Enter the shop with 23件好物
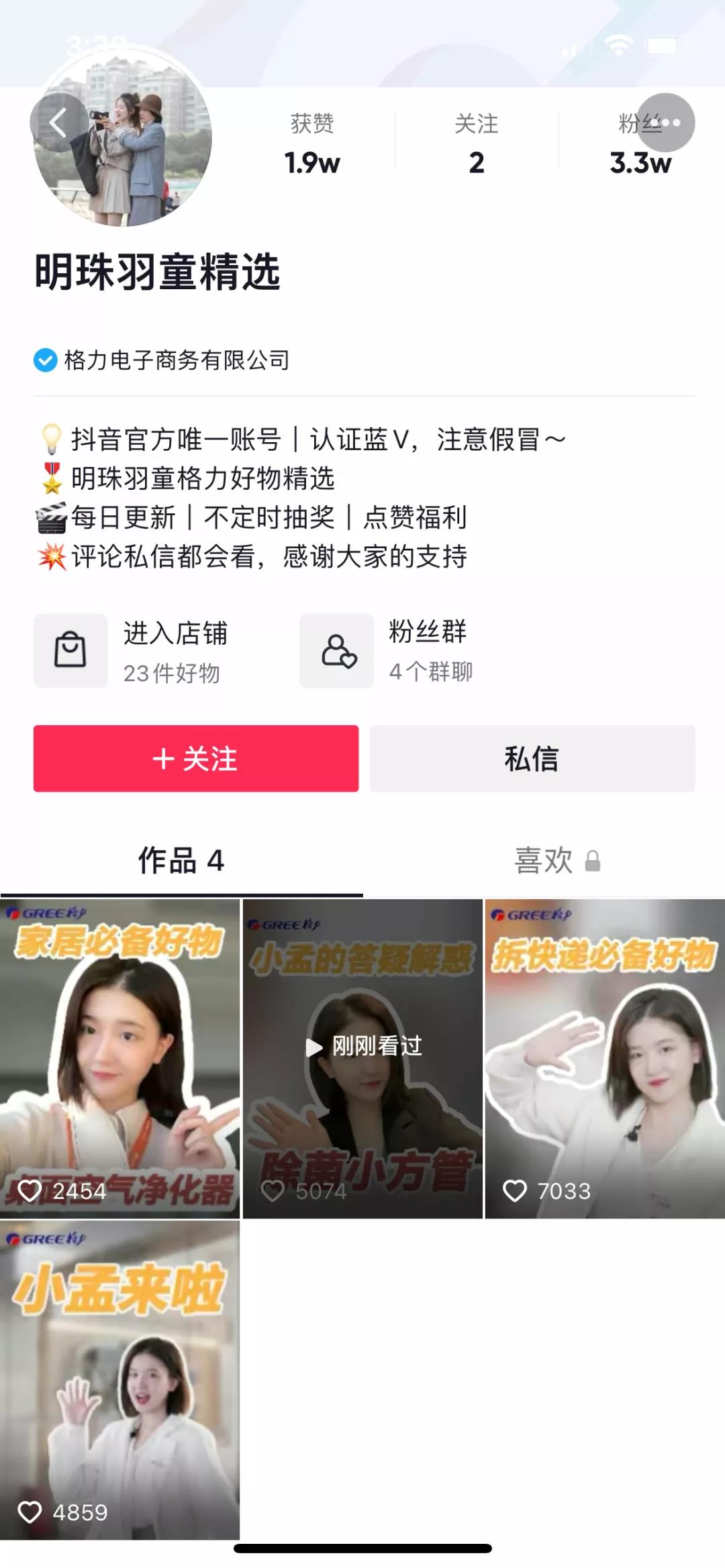Viewport: 725px width, 1568px height. (x=134, y=651)
